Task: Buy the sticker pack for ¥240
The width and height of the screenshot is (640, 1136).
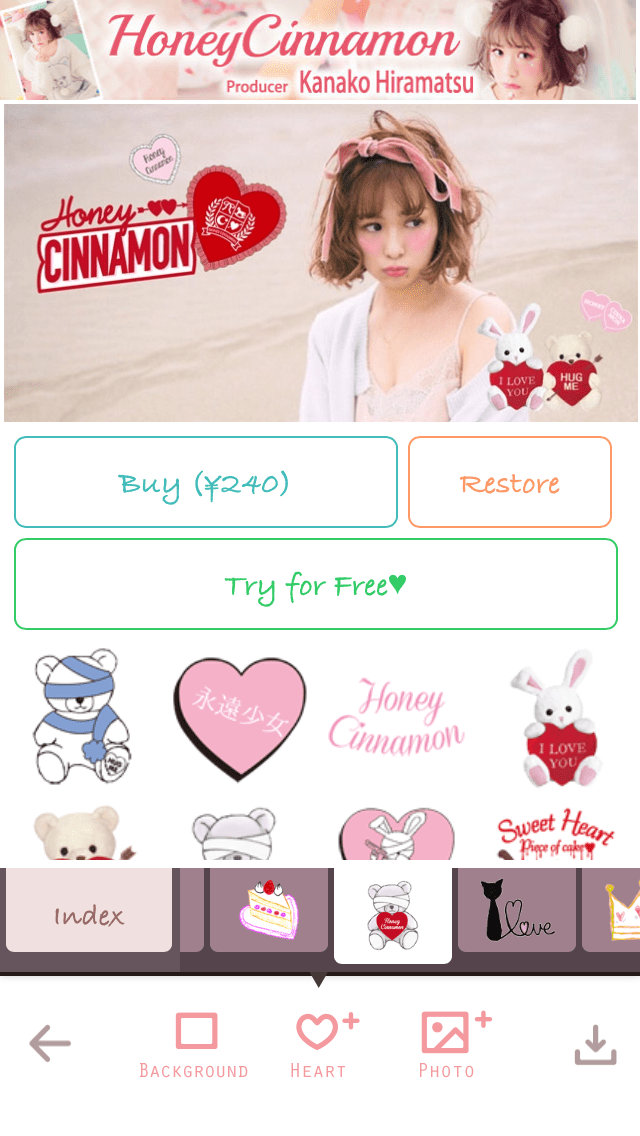Action: pyautogui.click(x=205, y=482)
